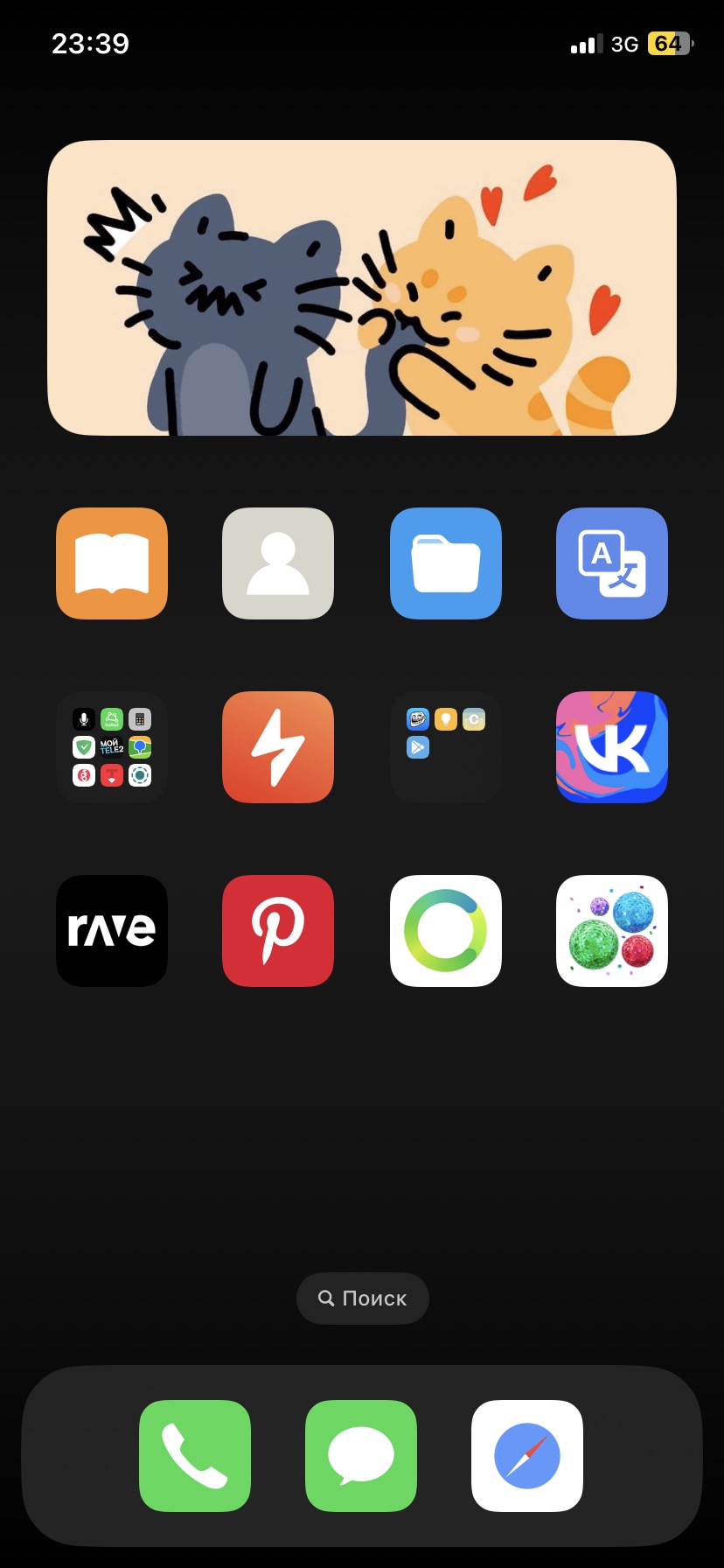Open the Books app
The height and width of the screenshot is (1568, 724).
point(112,563)
